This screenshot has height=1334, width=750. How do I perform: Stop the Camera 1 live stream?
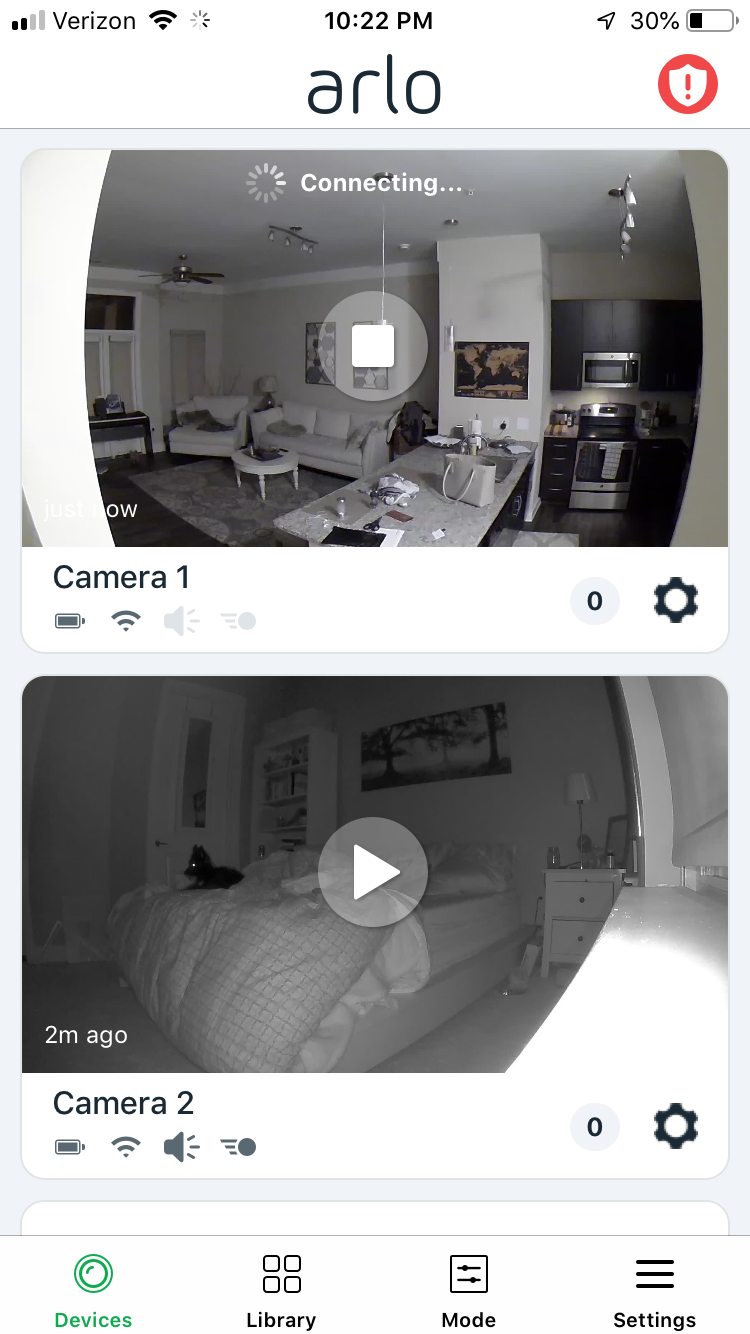click(373, 346)
